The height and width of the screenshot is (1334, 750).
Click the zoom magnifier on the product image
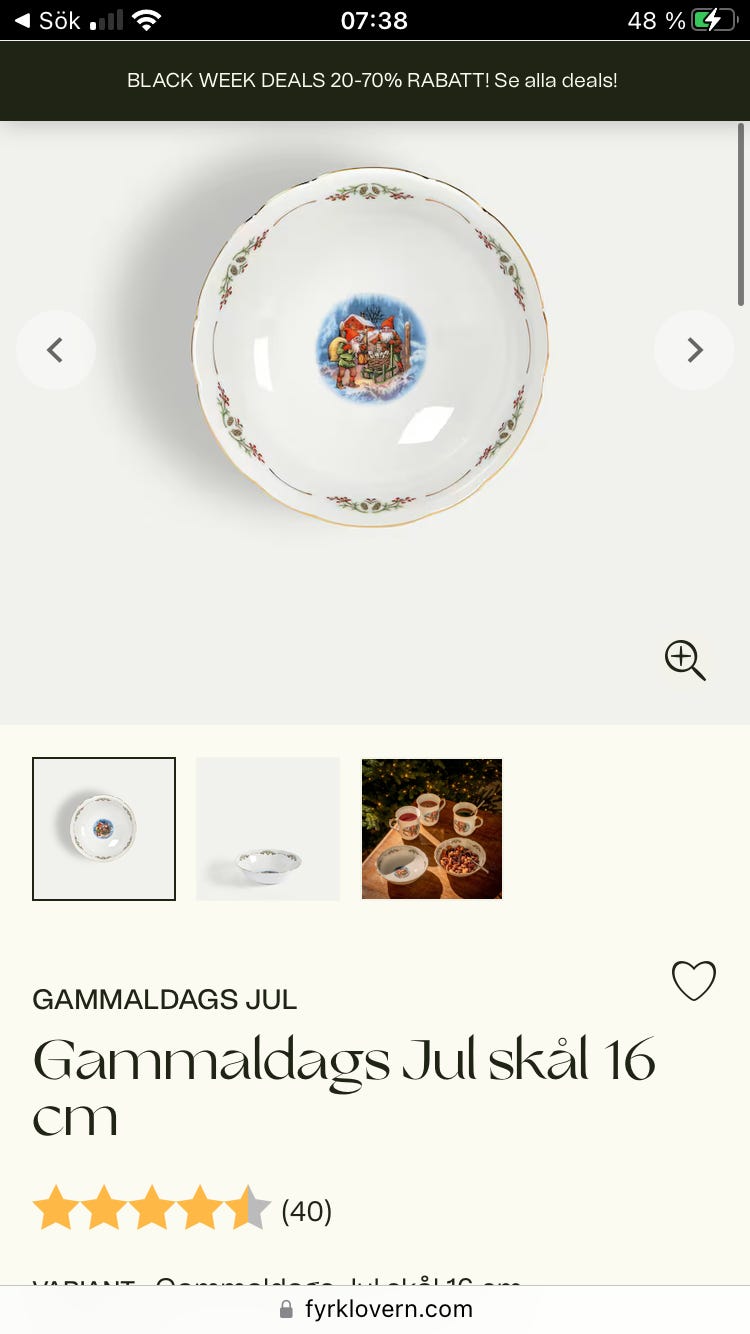(x=684, y=660)
